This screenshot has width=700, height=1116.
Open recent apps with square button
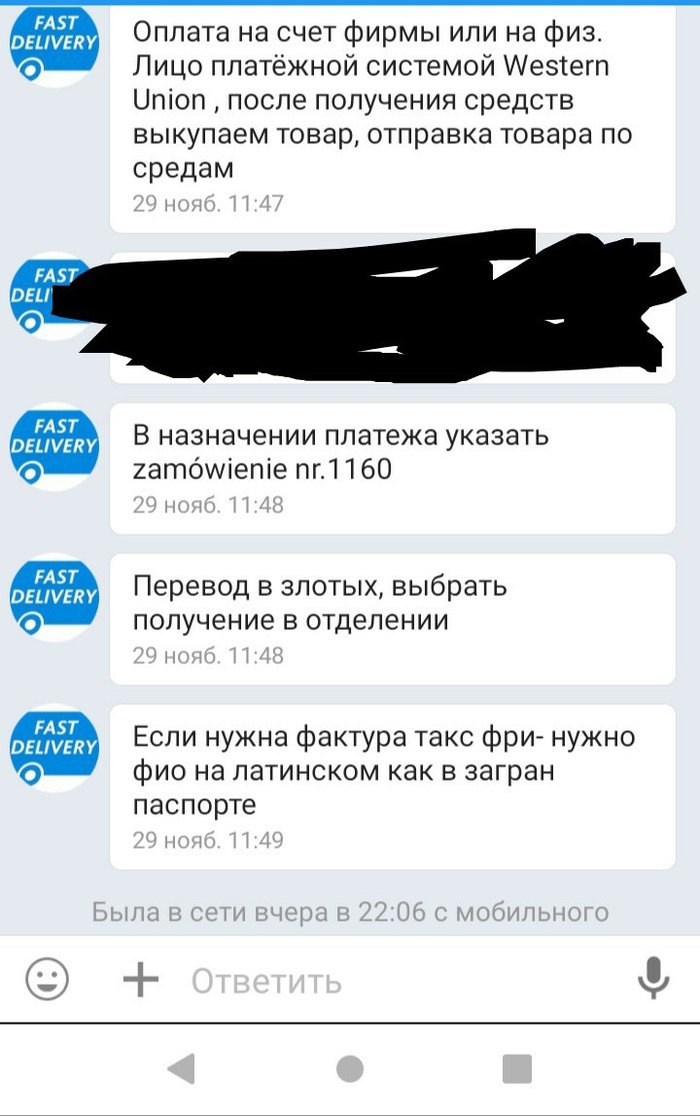coord(517,1069)
